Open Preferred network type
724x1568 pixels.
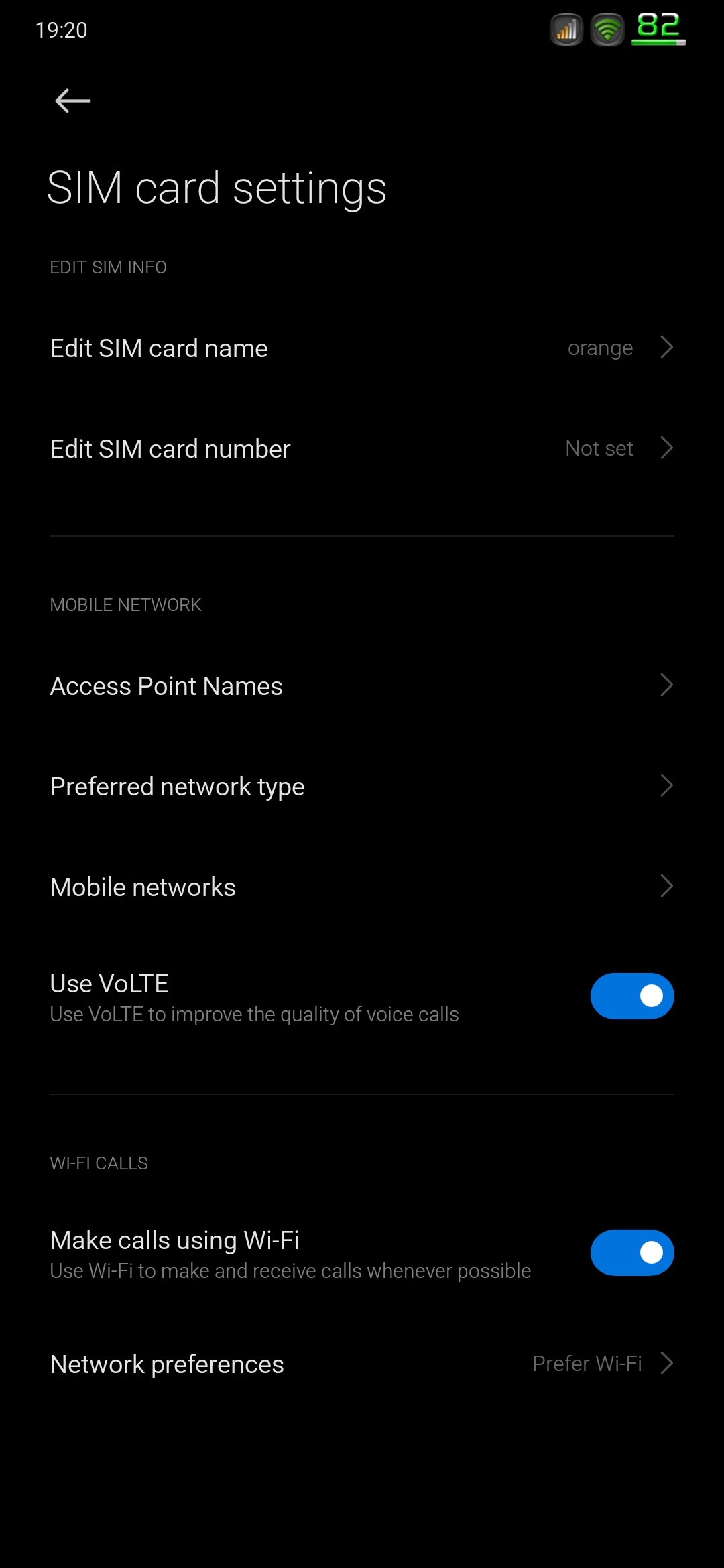[362, 786]
